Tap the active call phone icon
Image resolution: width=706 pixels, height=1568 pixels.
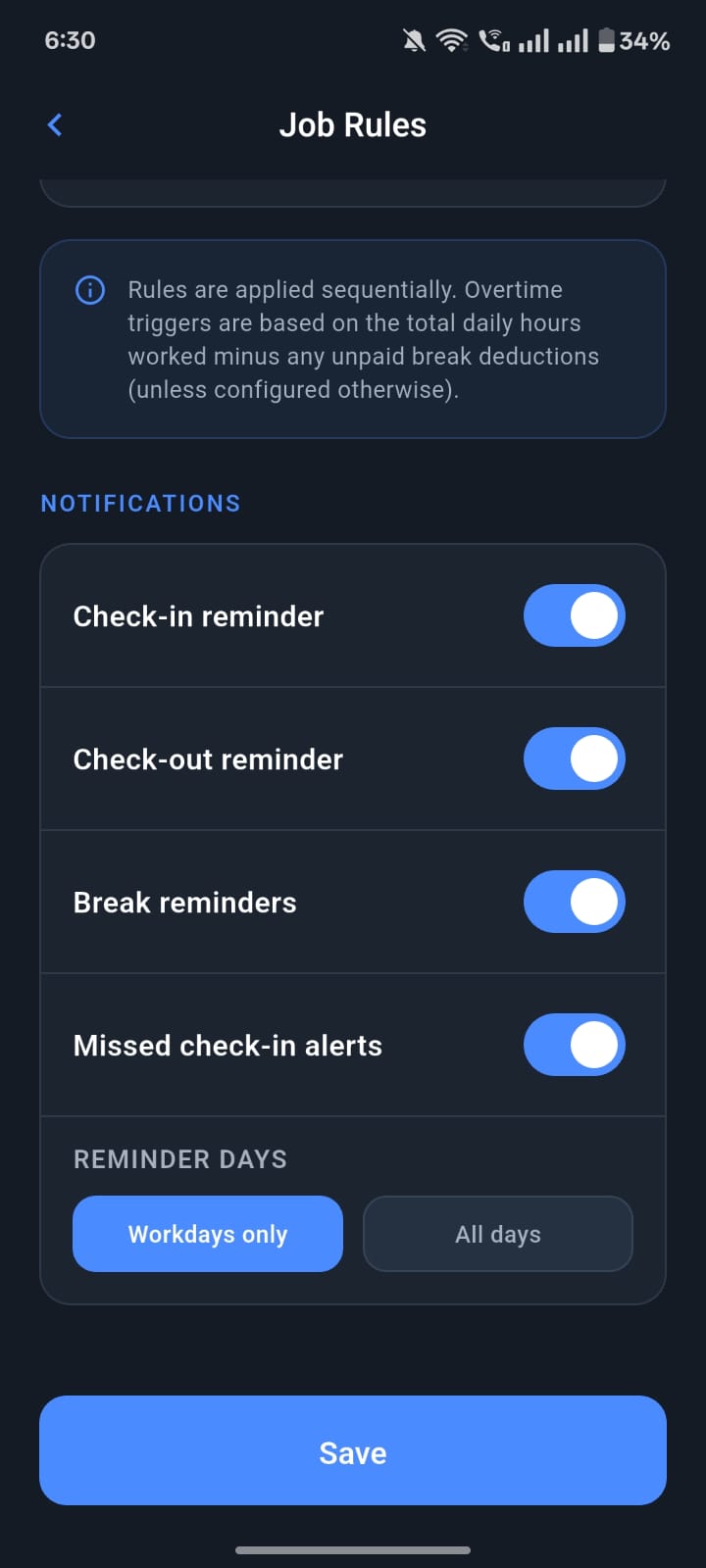tap(491, 41)
